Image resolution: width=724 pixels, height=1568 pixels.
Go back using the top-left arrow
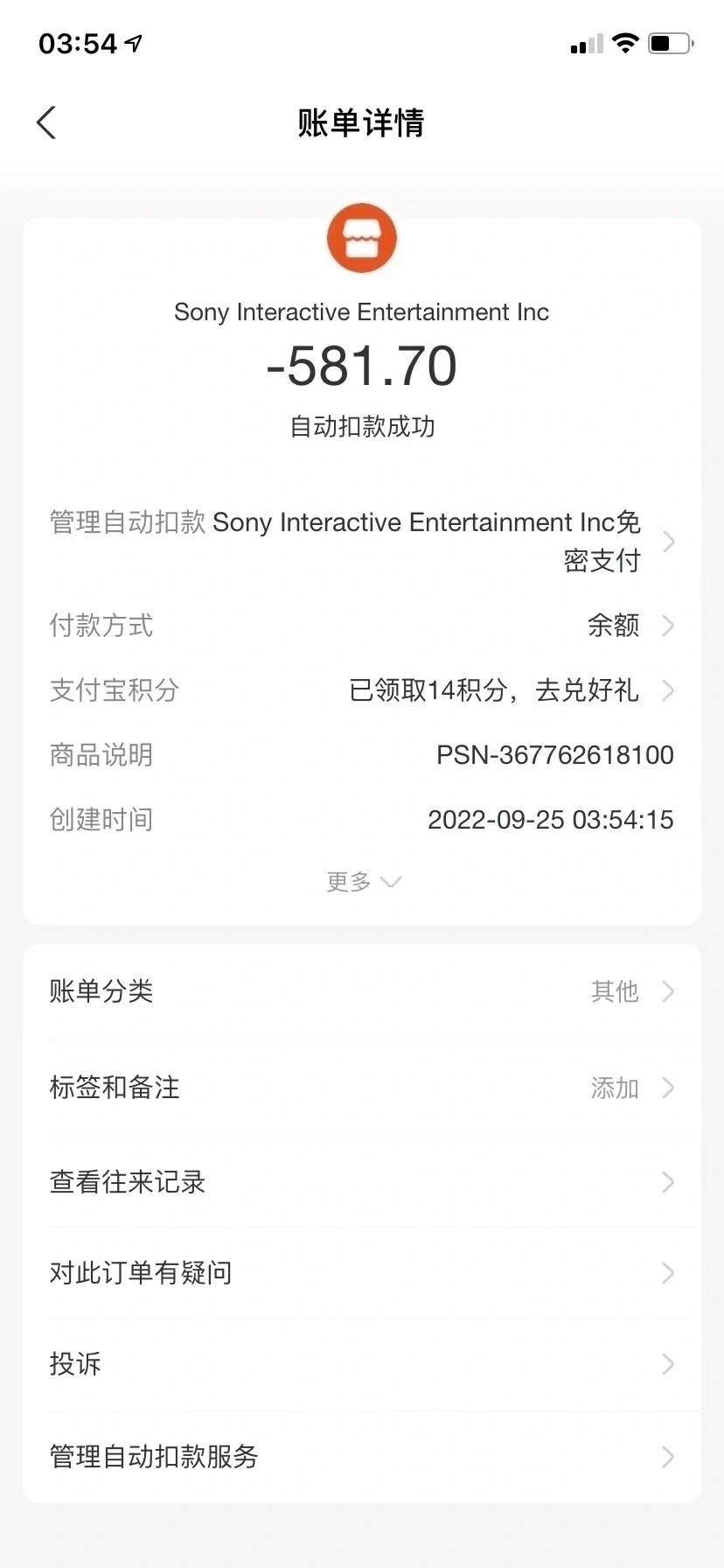click(x=47, y=122)
